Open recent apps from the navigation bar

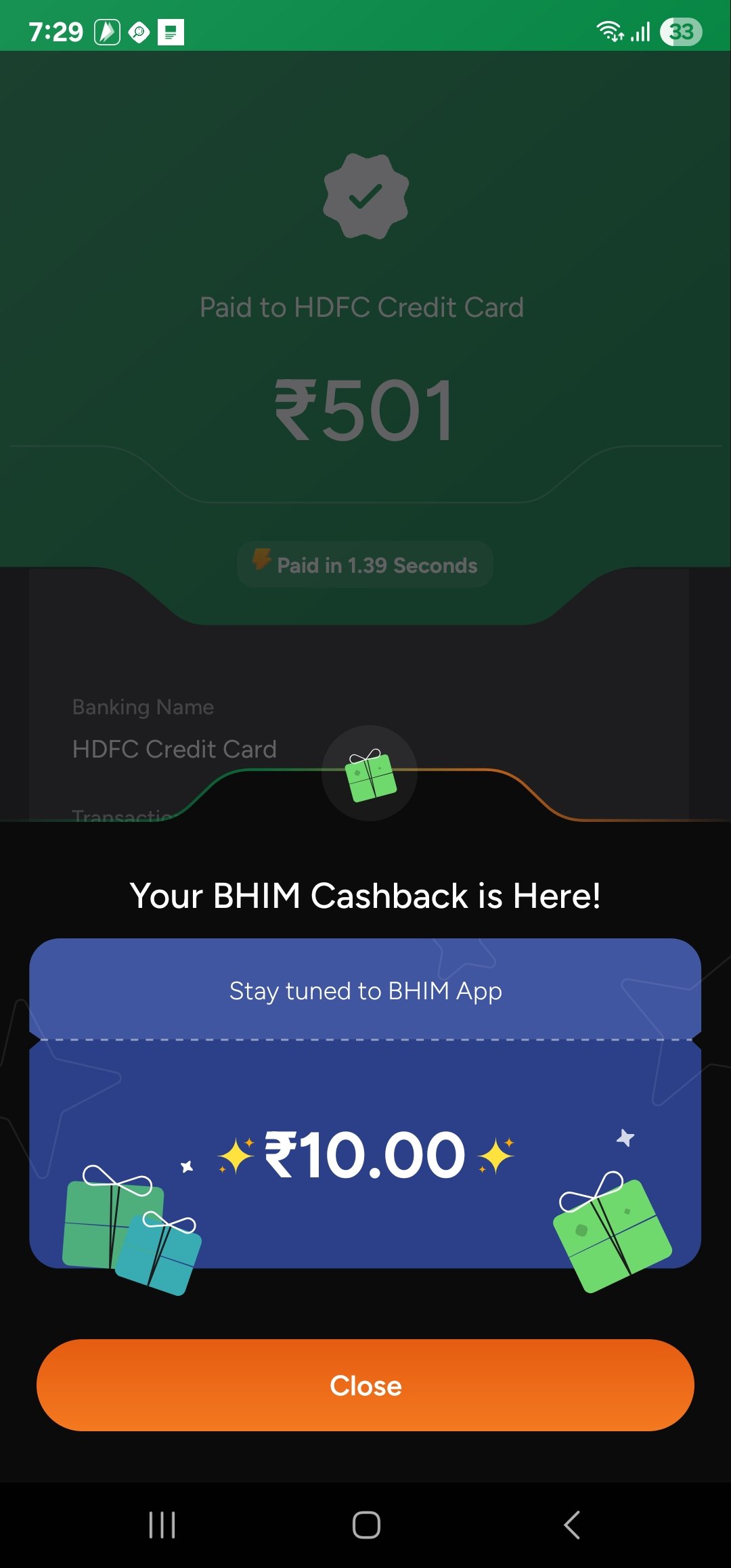162,1525
